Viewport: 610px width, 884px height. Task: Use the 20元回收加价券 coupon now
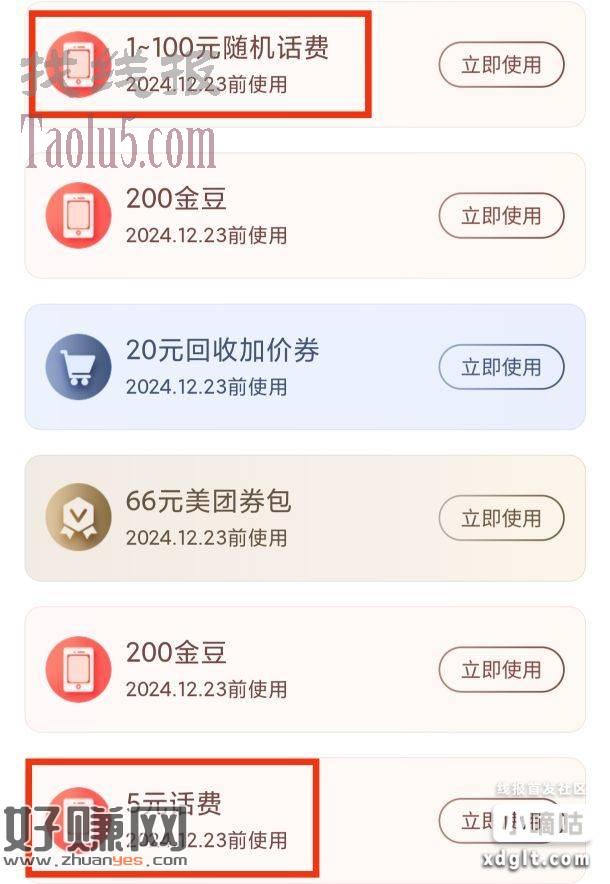click(501, 367)
